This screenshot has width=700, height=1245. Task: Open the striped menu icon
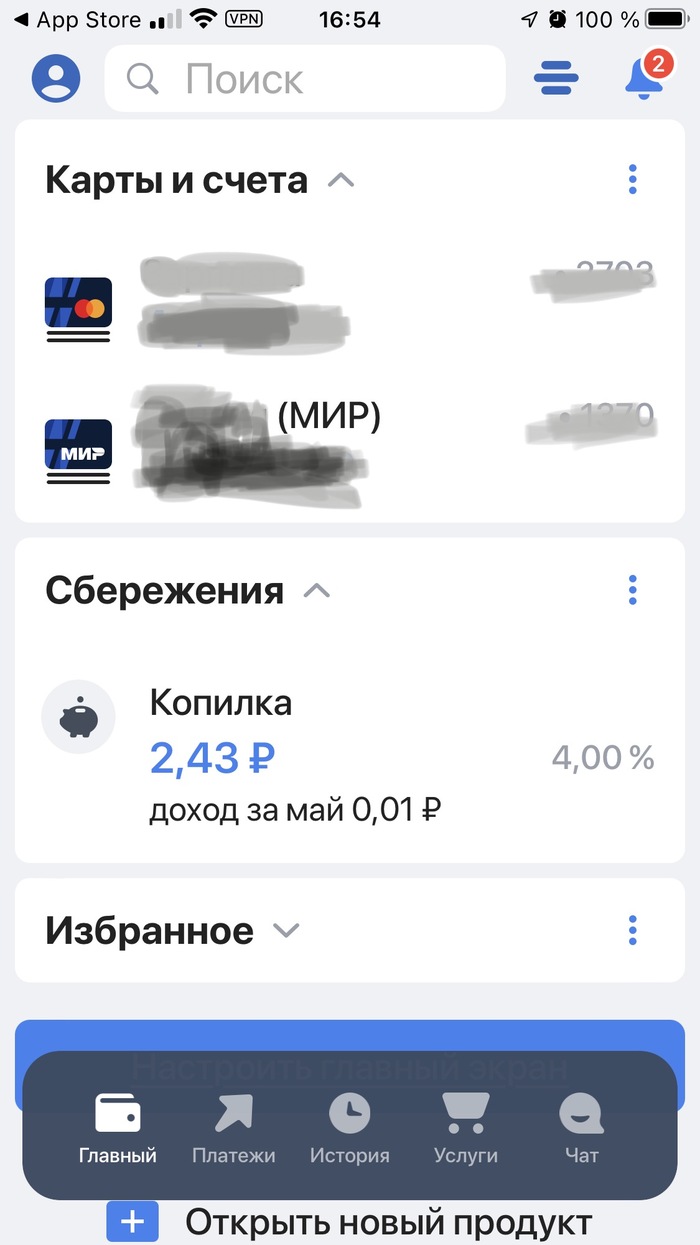pos(556,79)
